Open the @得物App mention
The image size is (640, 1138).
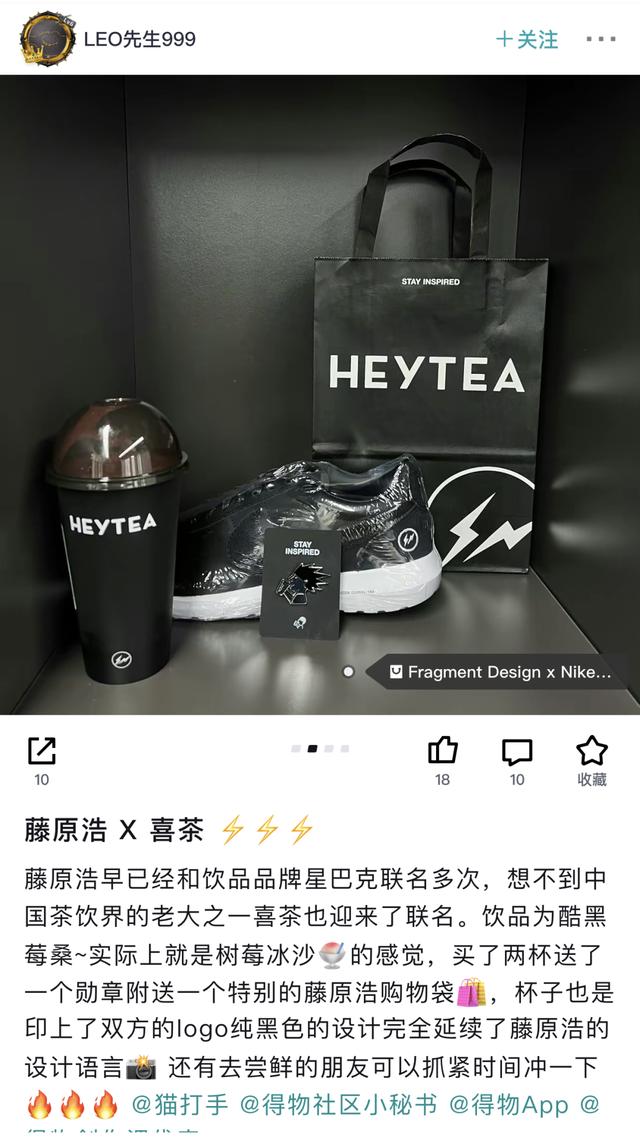tap(508, 1105)
